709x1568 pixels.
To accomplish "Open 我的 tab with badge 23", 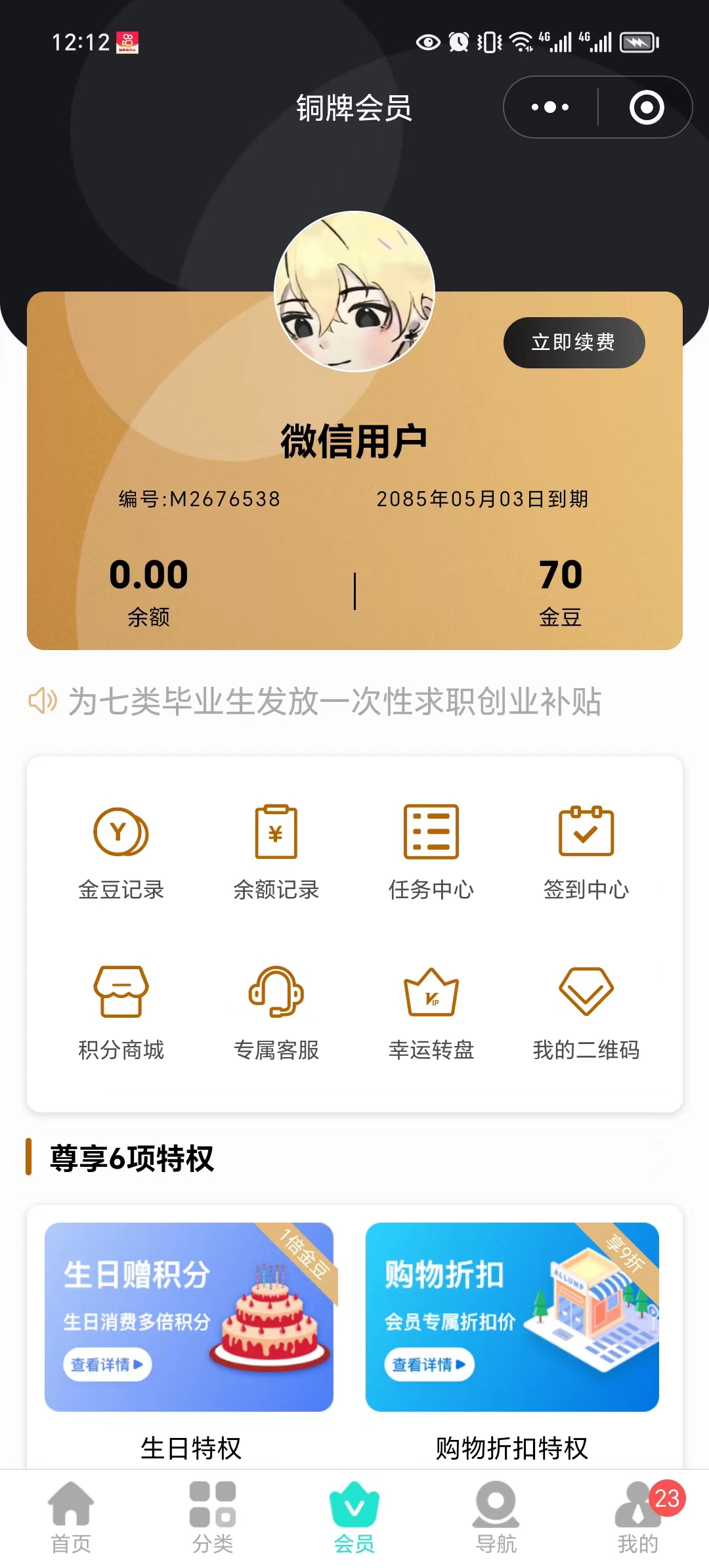I will [637, 1517].
